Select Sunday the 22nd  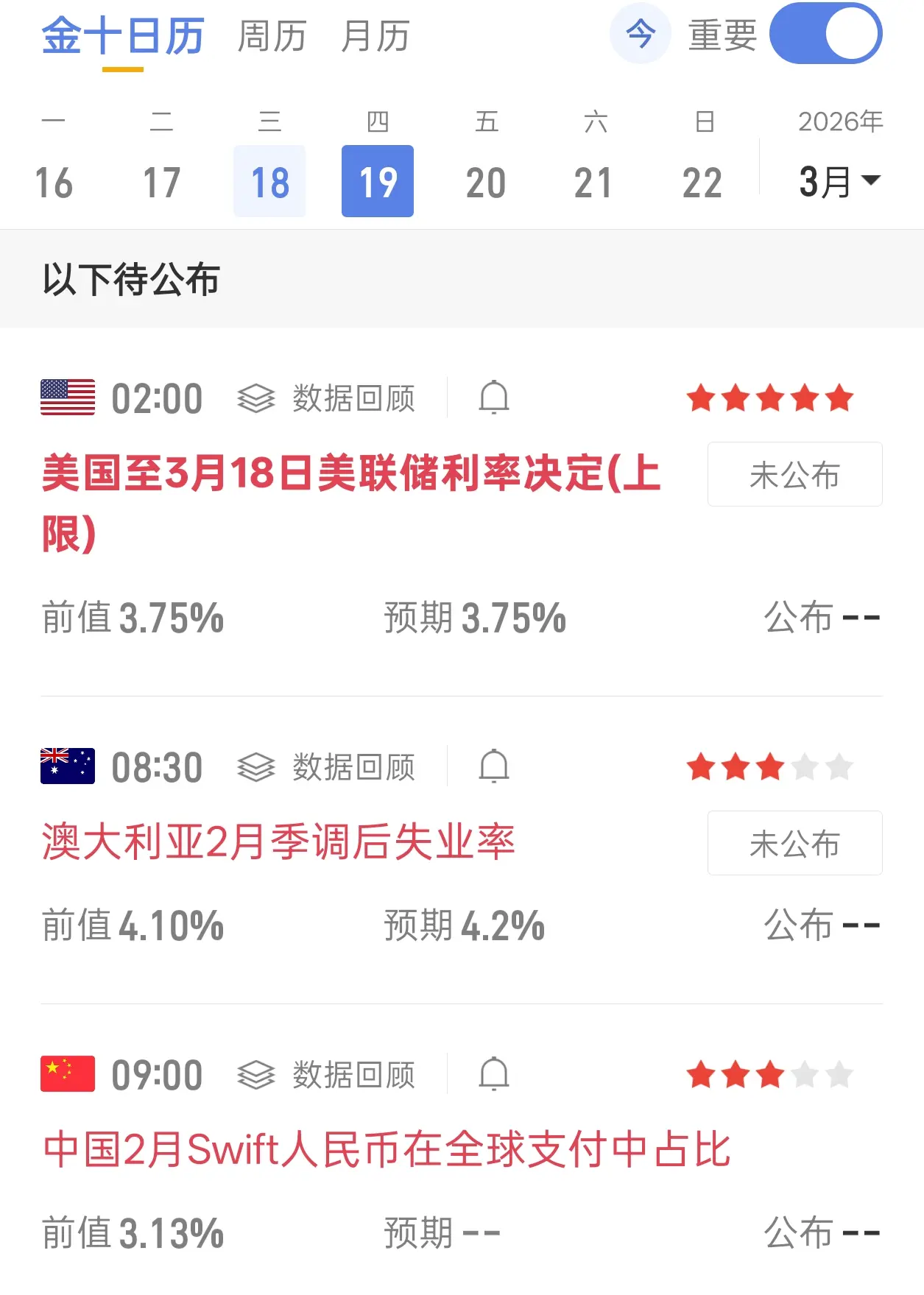(702, 182)
